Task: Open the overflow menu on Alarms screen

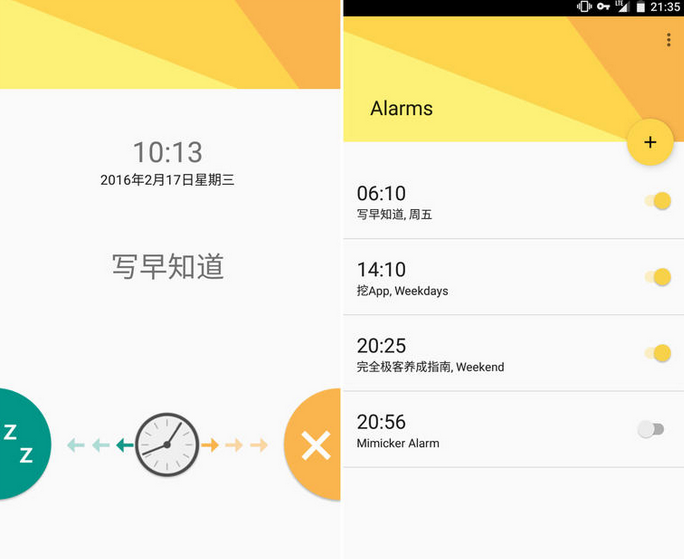Action: tap(668, 40)
